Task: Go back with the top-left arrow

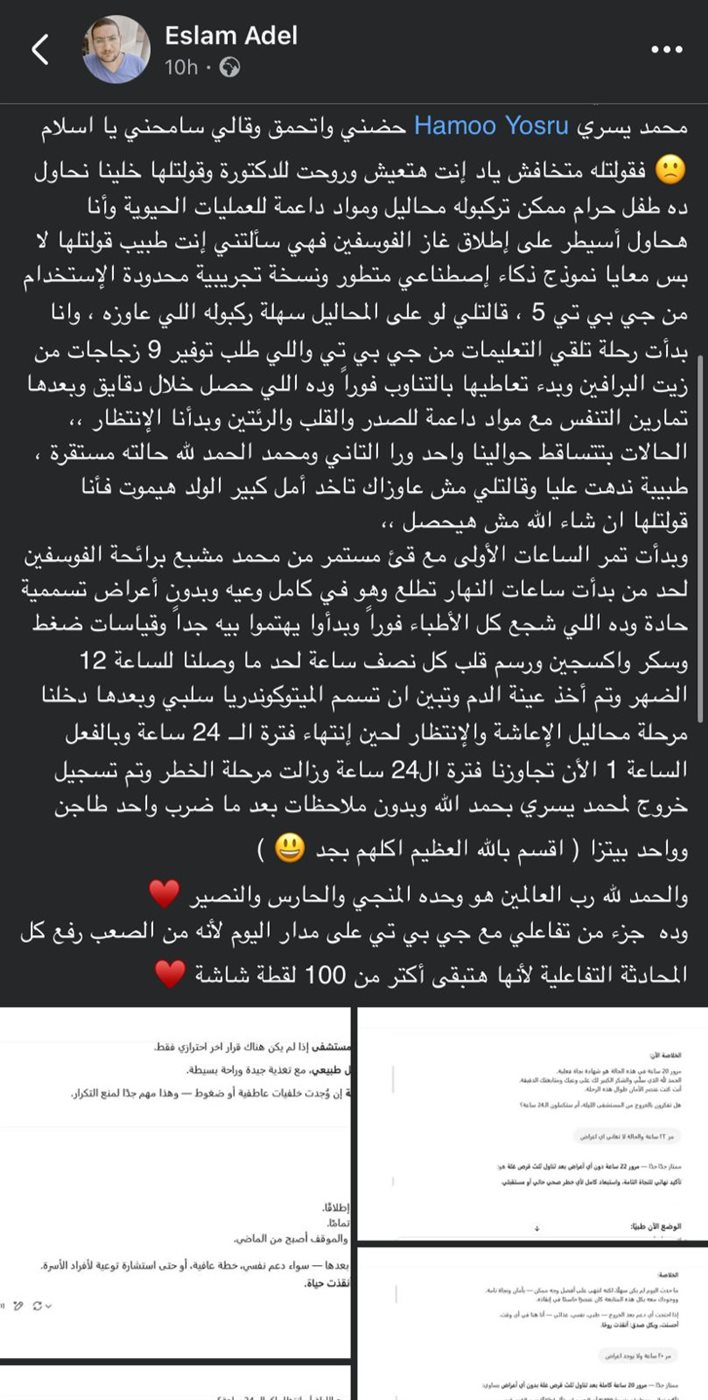Action: 40,50
